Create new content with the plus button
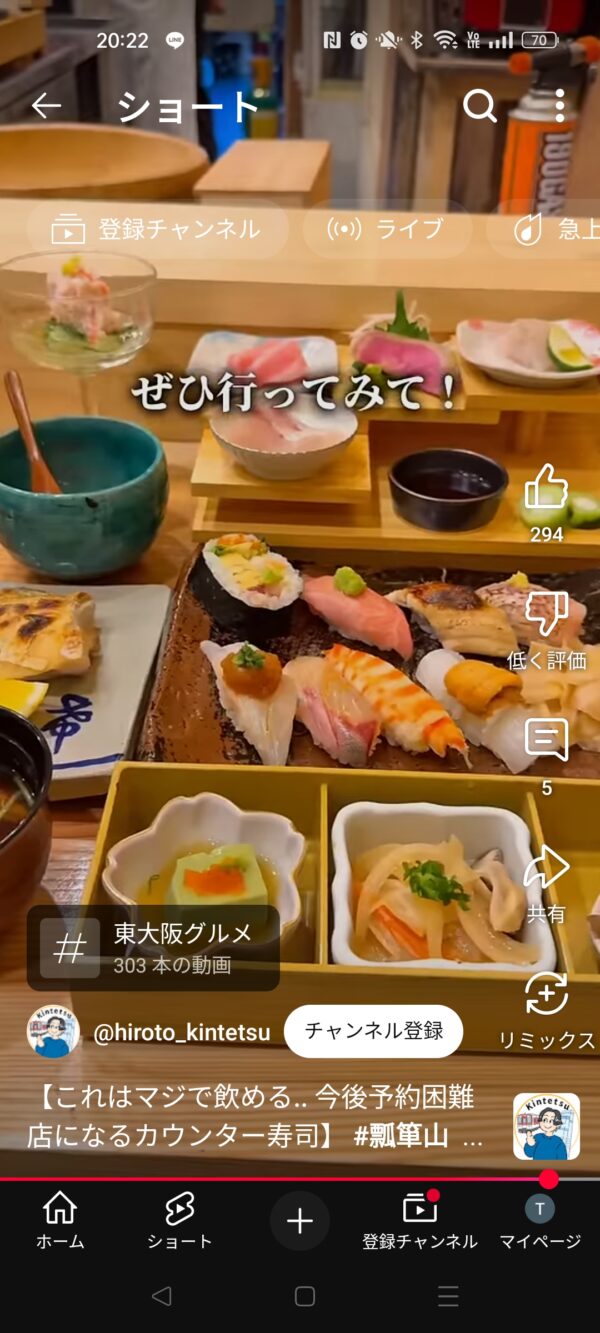This screenshot has height=1333, width=600. click(x=299, y=1220)
